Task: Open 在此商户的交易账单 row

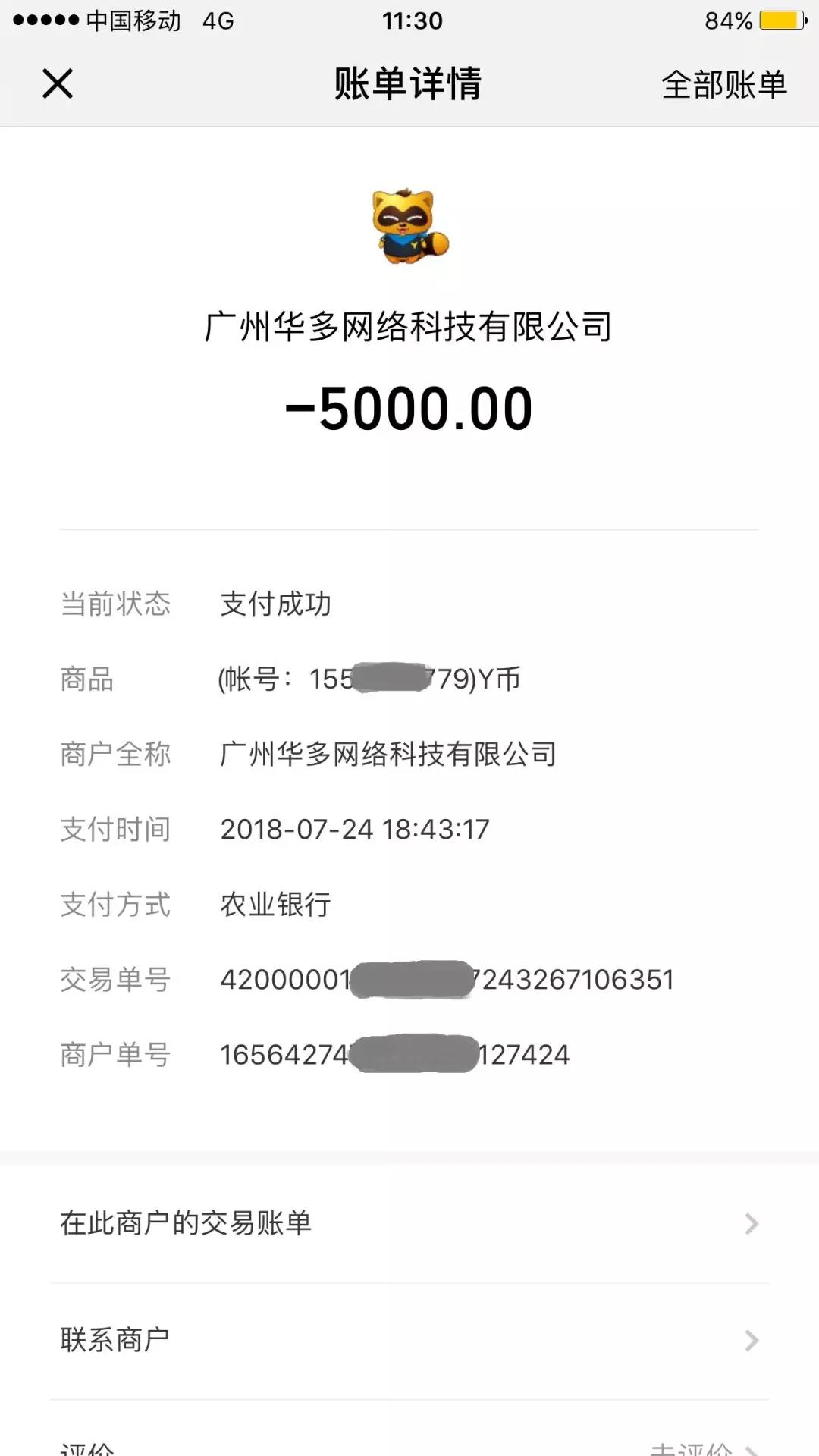Action: coord(409,1223)
